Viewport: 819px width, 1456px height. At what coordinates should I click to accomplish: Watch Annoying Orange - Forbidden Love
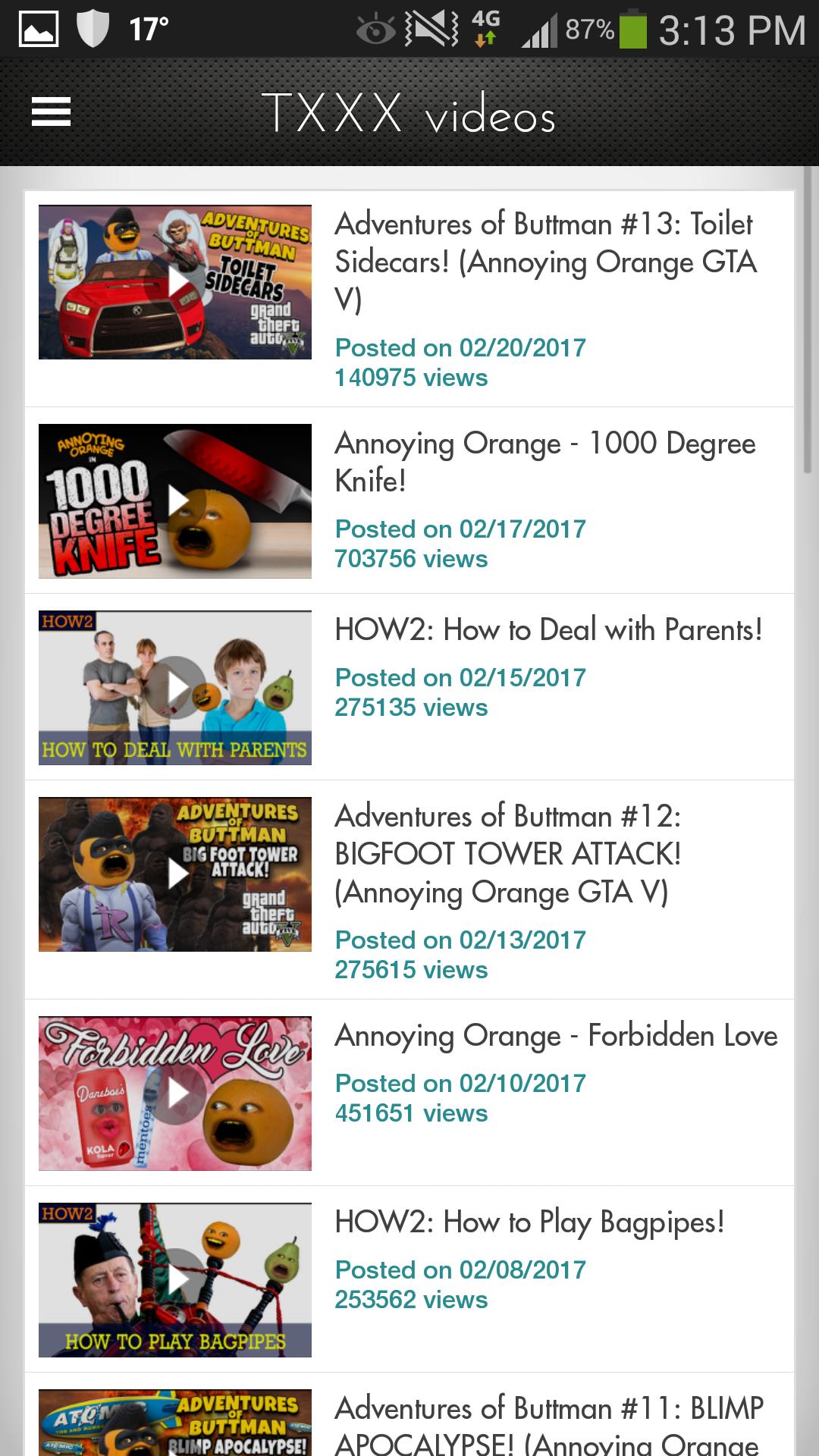pyautogui.click(x=409, y=1093)
